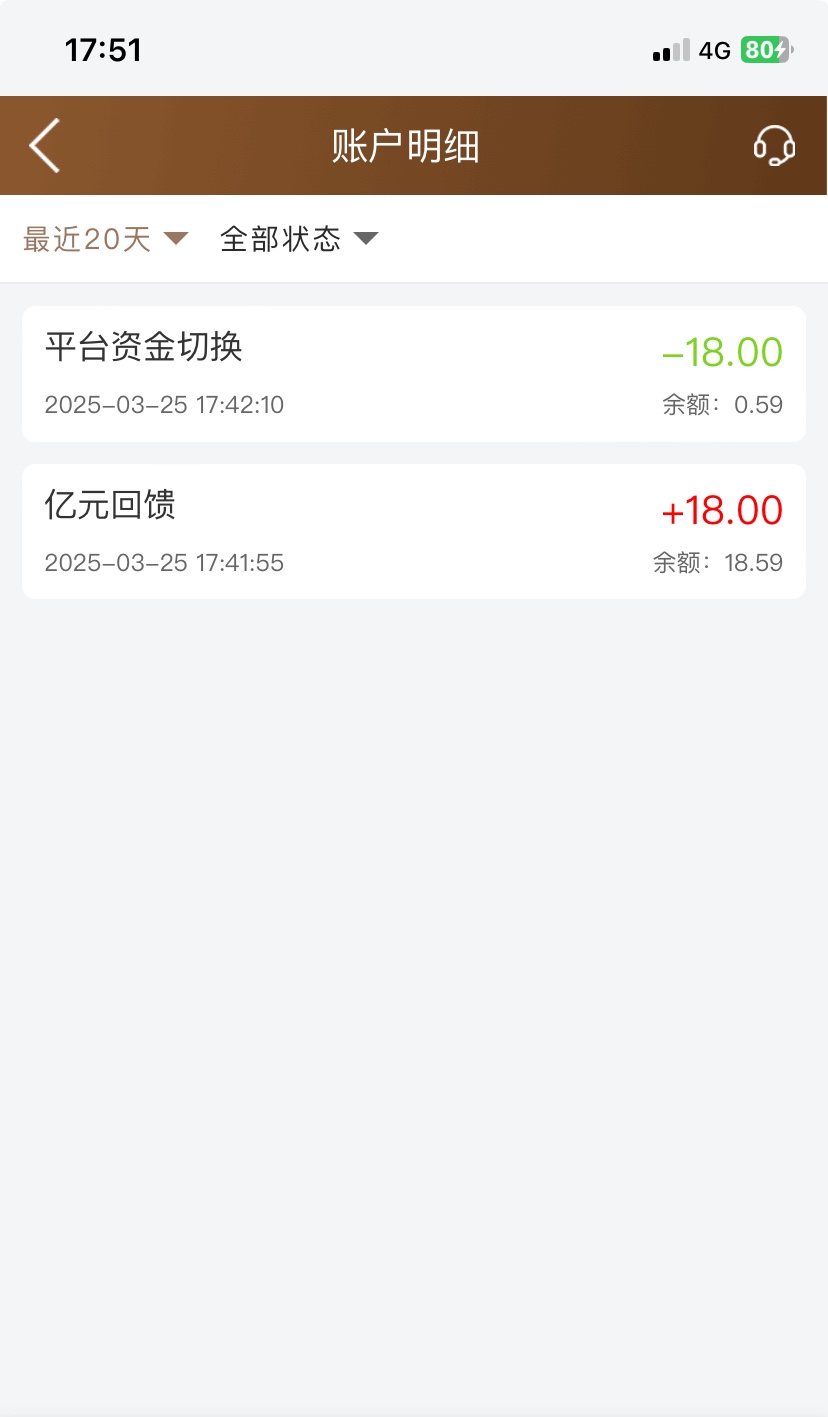The width and height of the screenshot is (828, 1417).
Task: View the 平台资金切换 transaction record
Action: tap(413, 374)
